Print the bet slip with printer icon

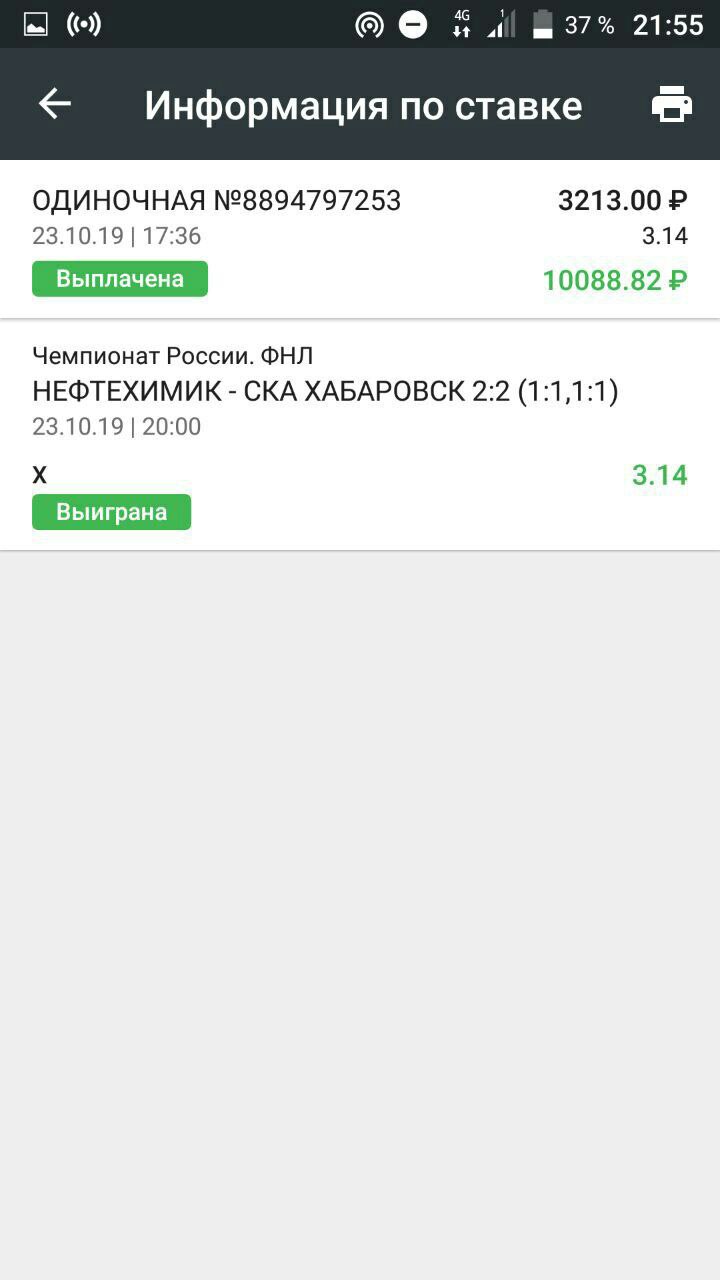[x=672, y=104]
